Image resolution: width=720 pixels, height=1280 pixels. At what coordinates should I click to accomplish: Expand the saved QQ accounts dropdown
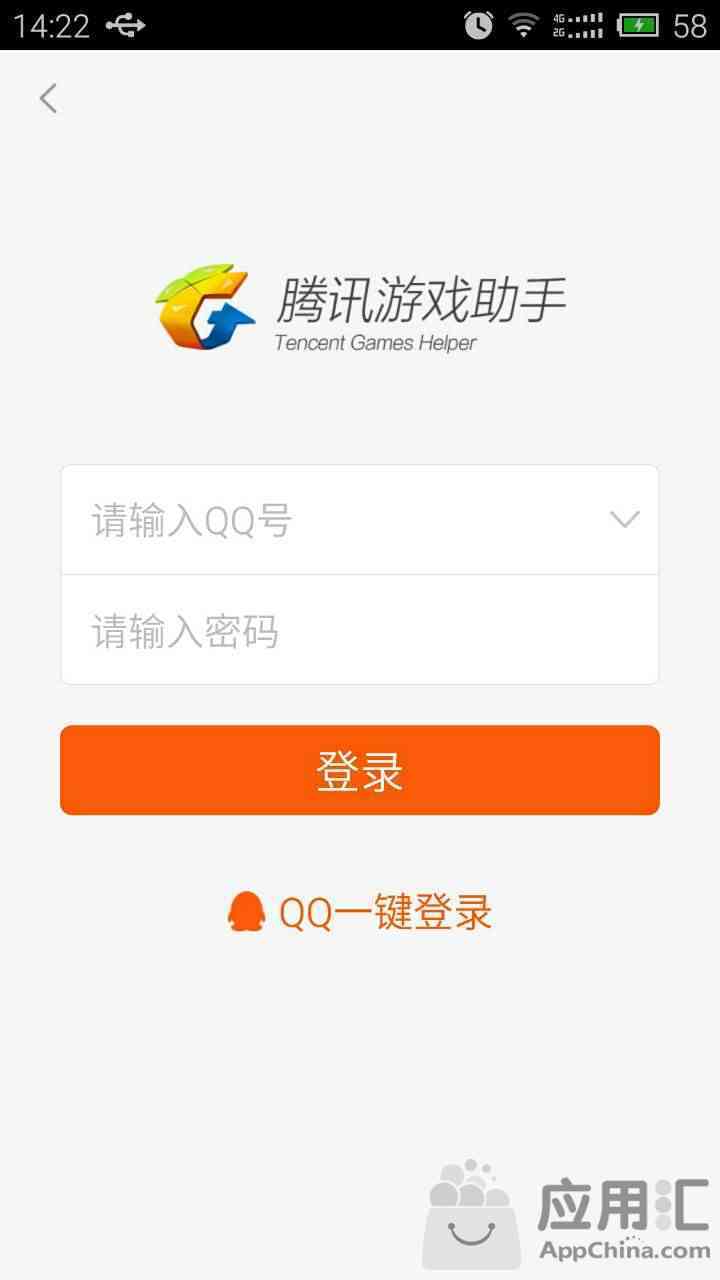pos(624,520)
